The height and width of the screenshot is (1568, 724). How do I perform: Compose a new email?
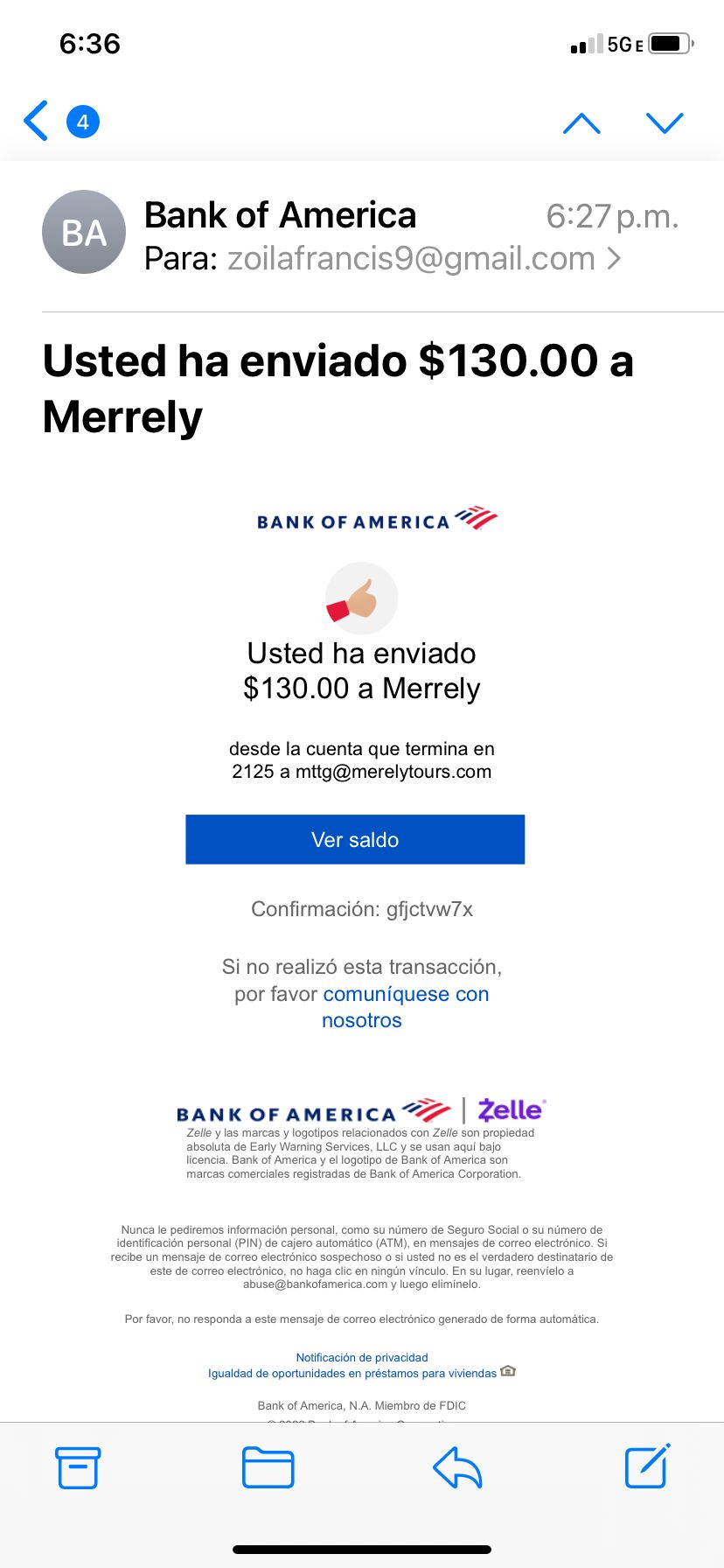[647, 1466]
